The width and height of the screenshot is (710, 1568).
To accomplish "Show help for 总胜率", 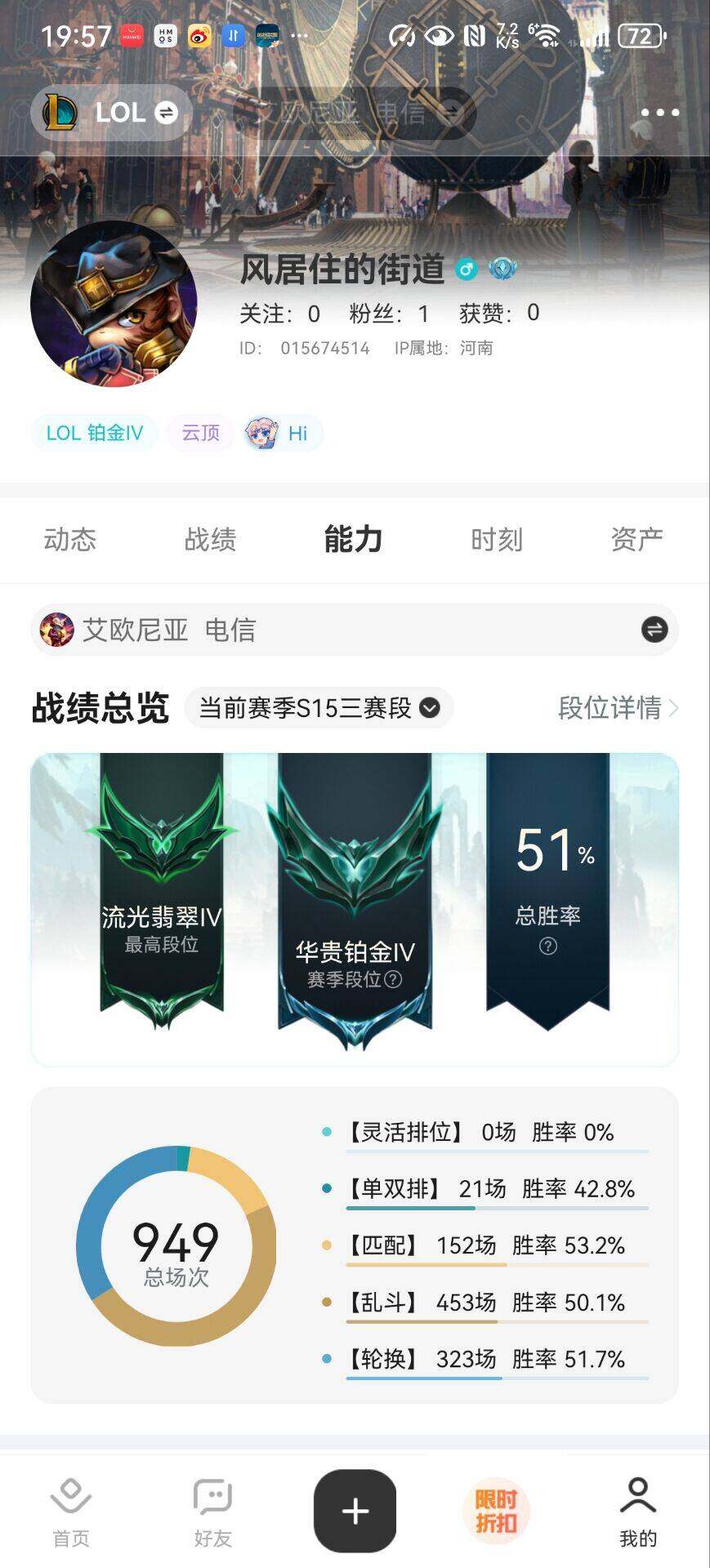I will (548, 946).
